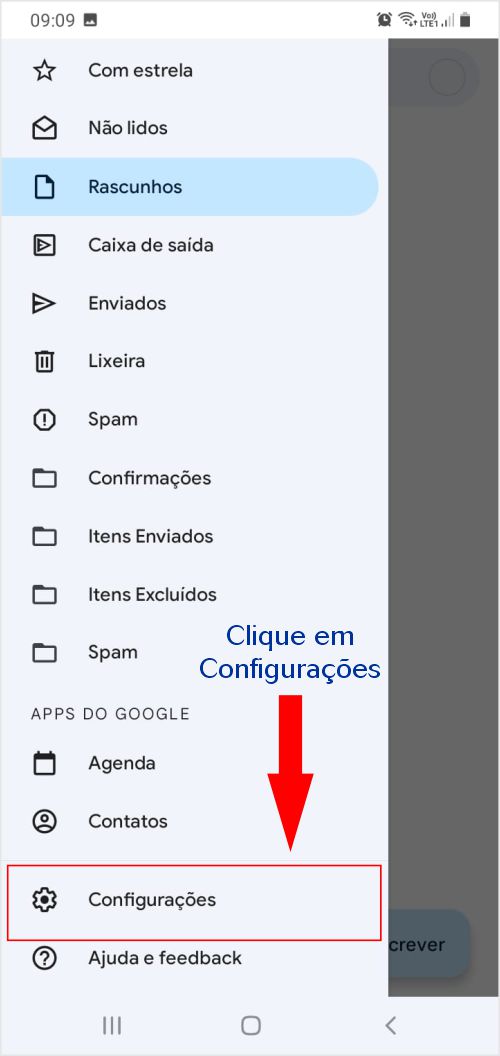Go to Enviados folder
Screen dimensions: 500x1056
tap(194, 303)
